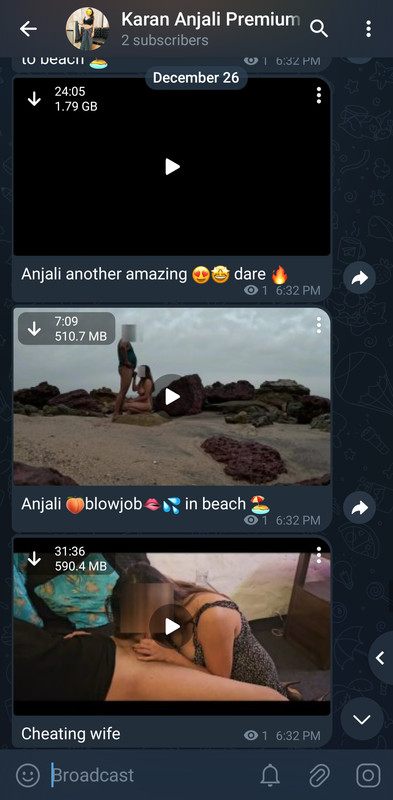Jump to the latest message
The height and width of the screenshot is (800, 393).
(x=362, y=719)
